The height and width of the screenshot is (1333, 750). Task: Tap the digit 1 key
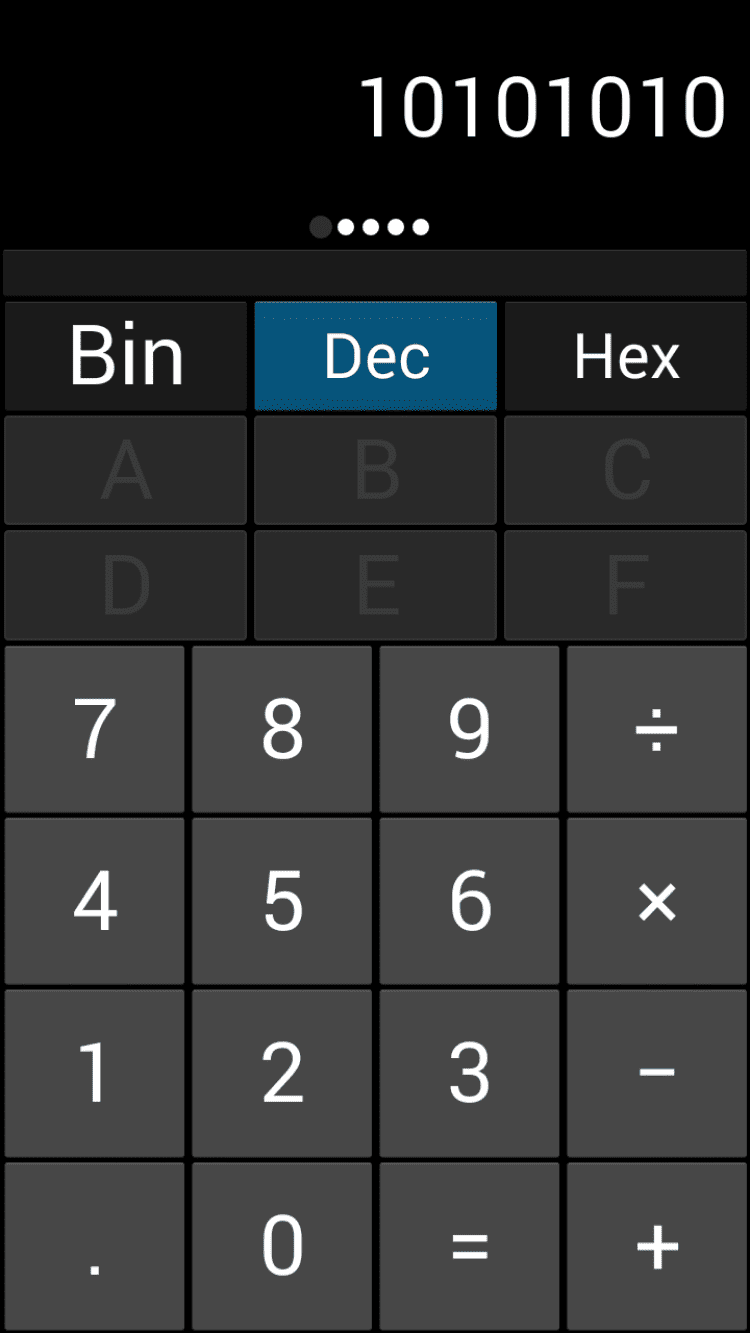(95, 1073)
